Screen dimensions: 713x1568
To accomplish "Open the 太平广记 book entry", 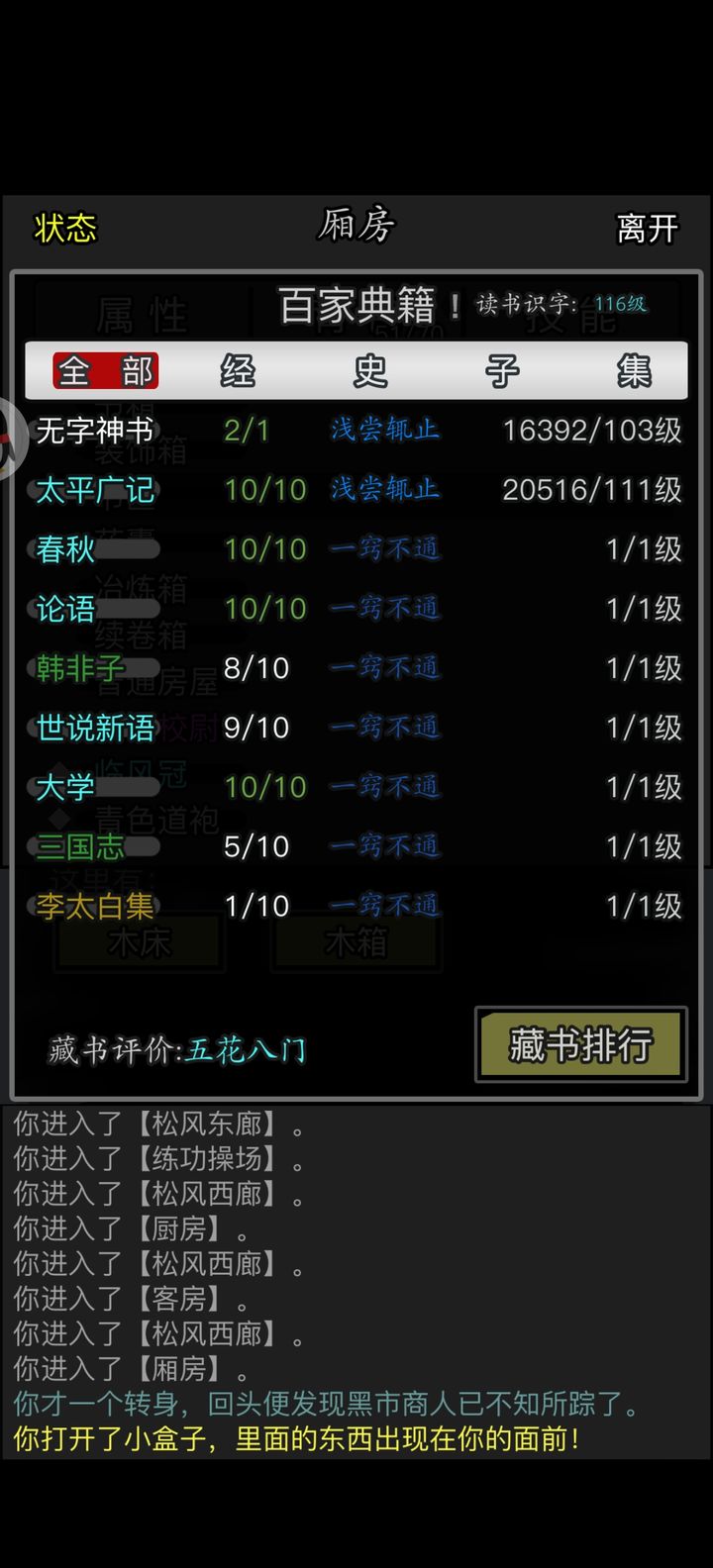I will point(95,490).
